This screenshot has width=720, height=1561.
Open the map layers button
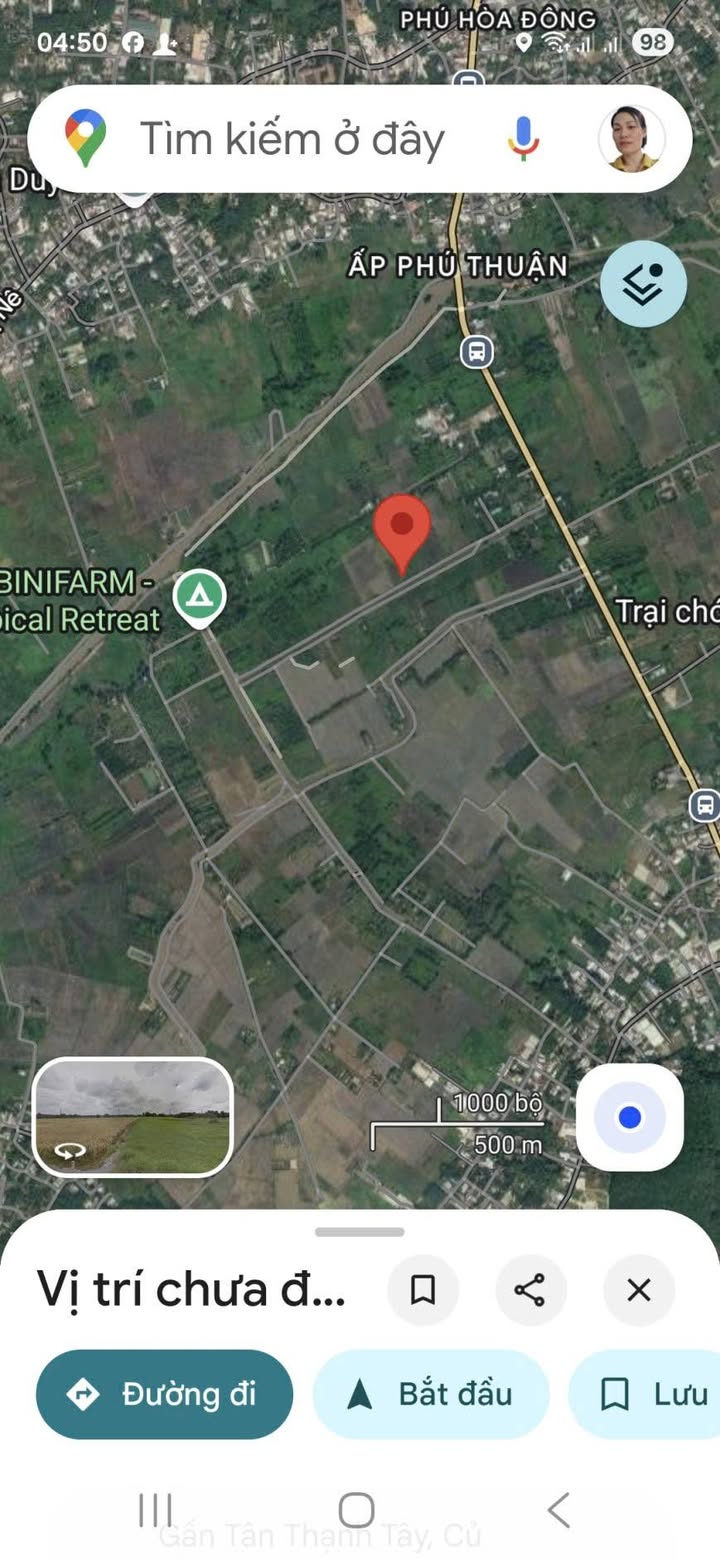643,284
